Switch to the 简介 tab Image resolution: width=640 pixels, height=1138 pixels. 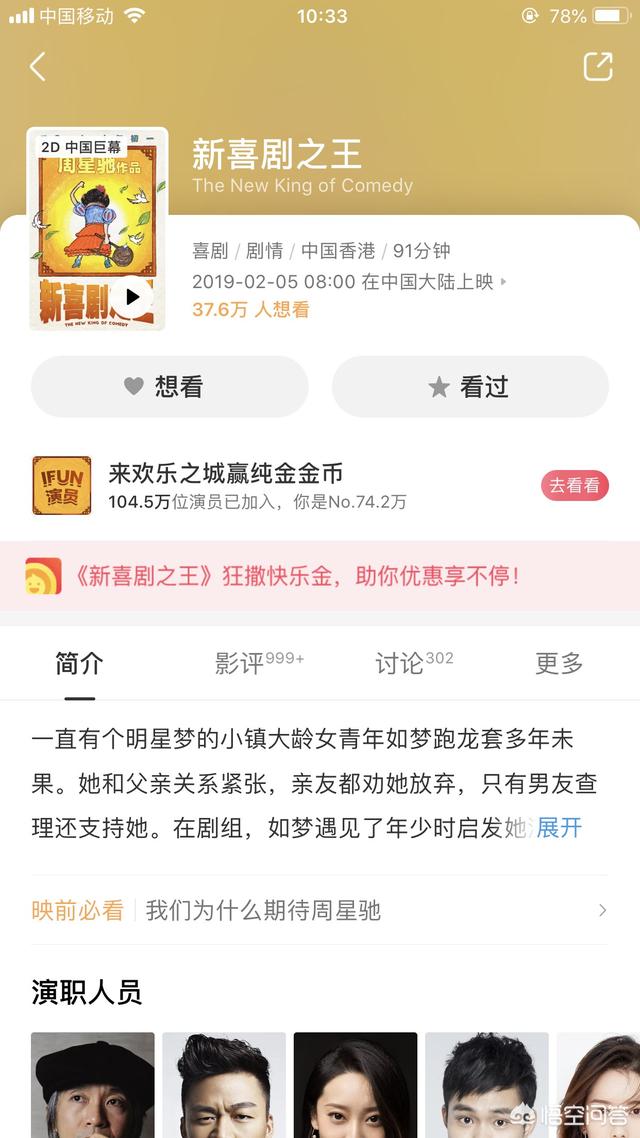tap(79, 663)
